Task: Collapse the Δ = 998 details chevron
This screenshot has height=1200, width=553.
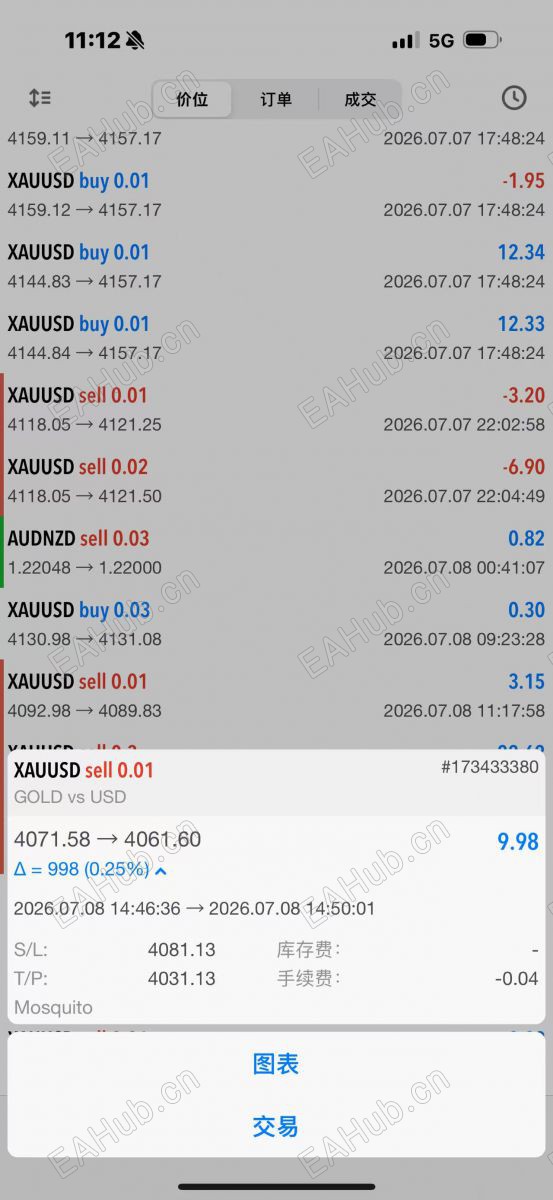Action: [161, 870]
